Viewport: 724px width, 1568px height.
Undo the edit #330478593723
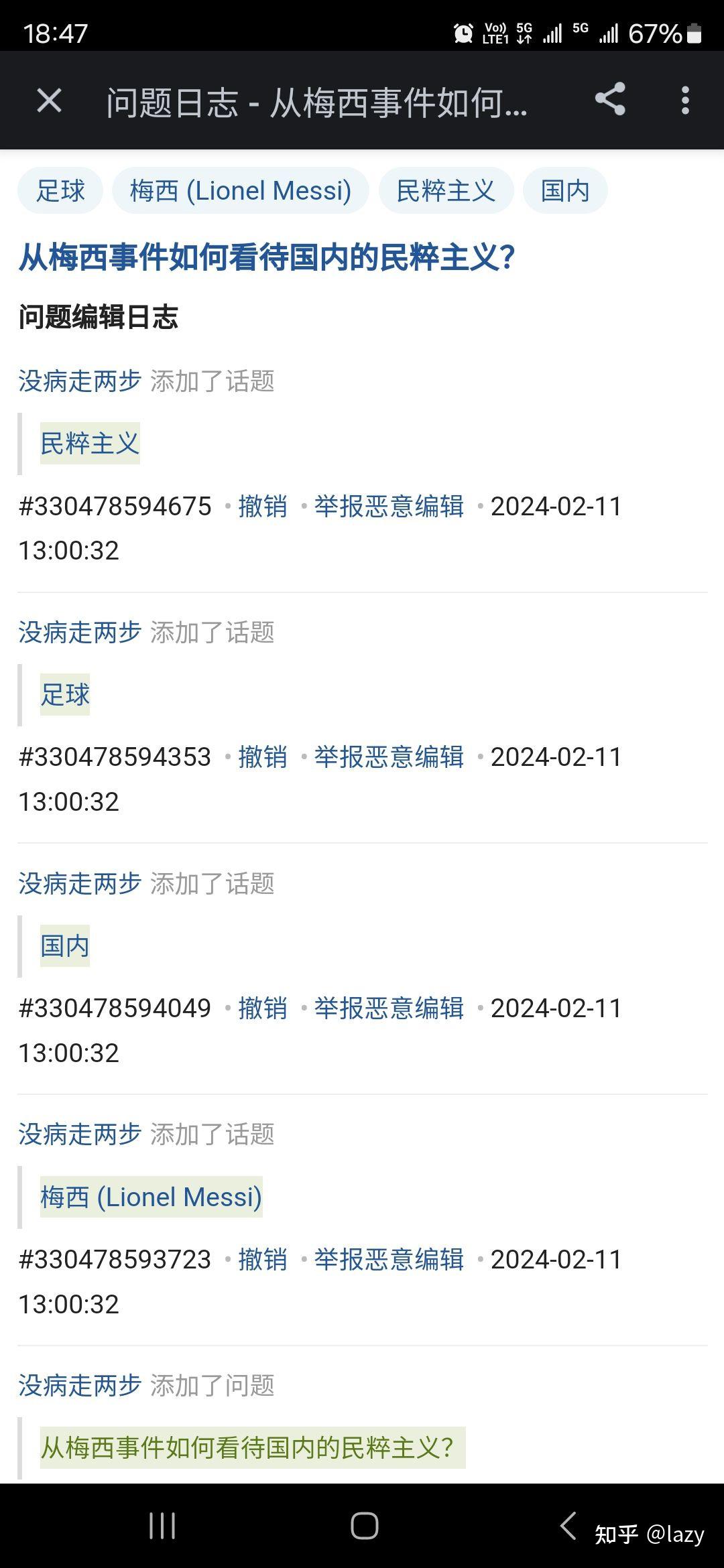[263, 1260]
